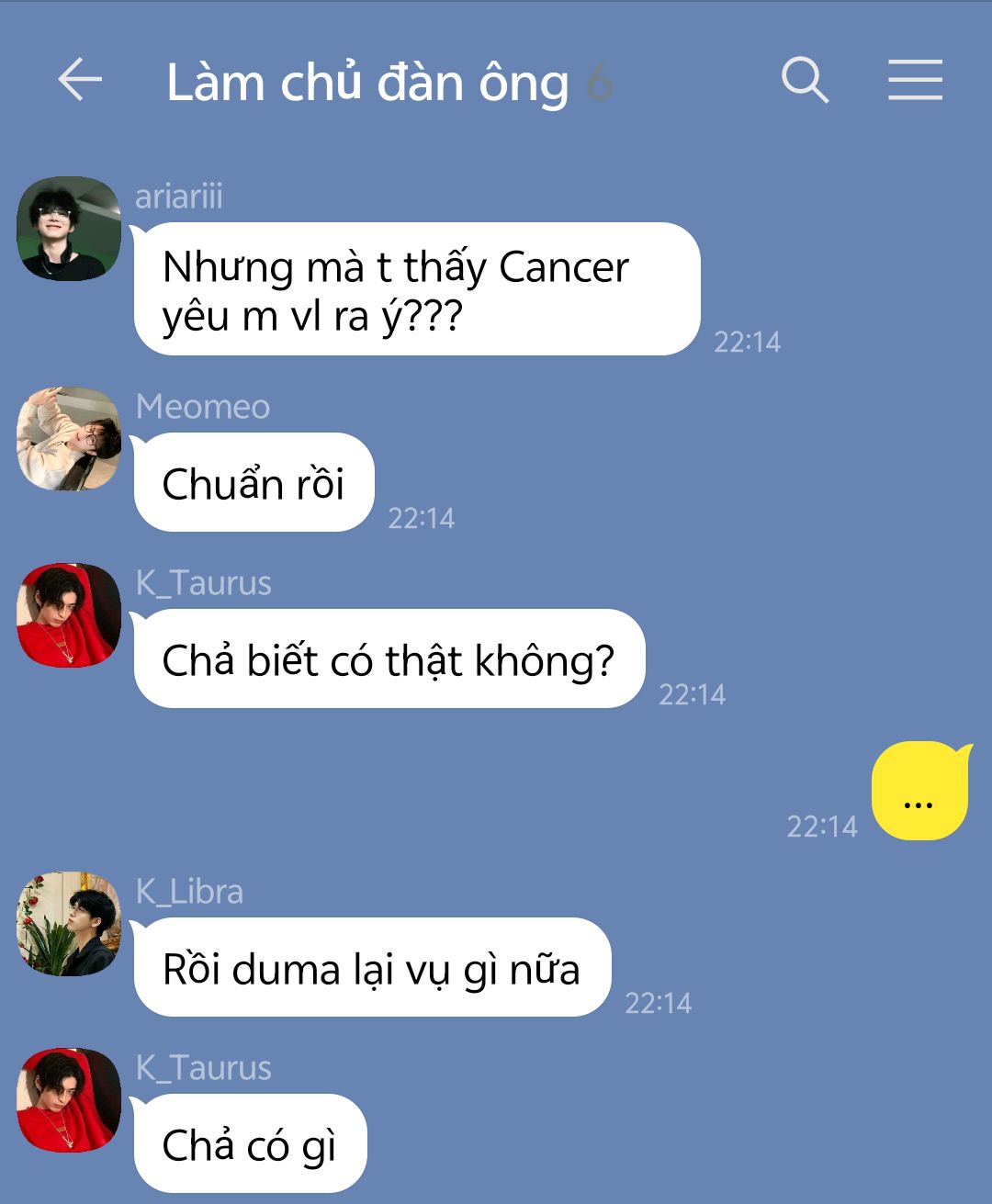Go back from the group chat
992x1204 pixels.
tap(80, 80)
